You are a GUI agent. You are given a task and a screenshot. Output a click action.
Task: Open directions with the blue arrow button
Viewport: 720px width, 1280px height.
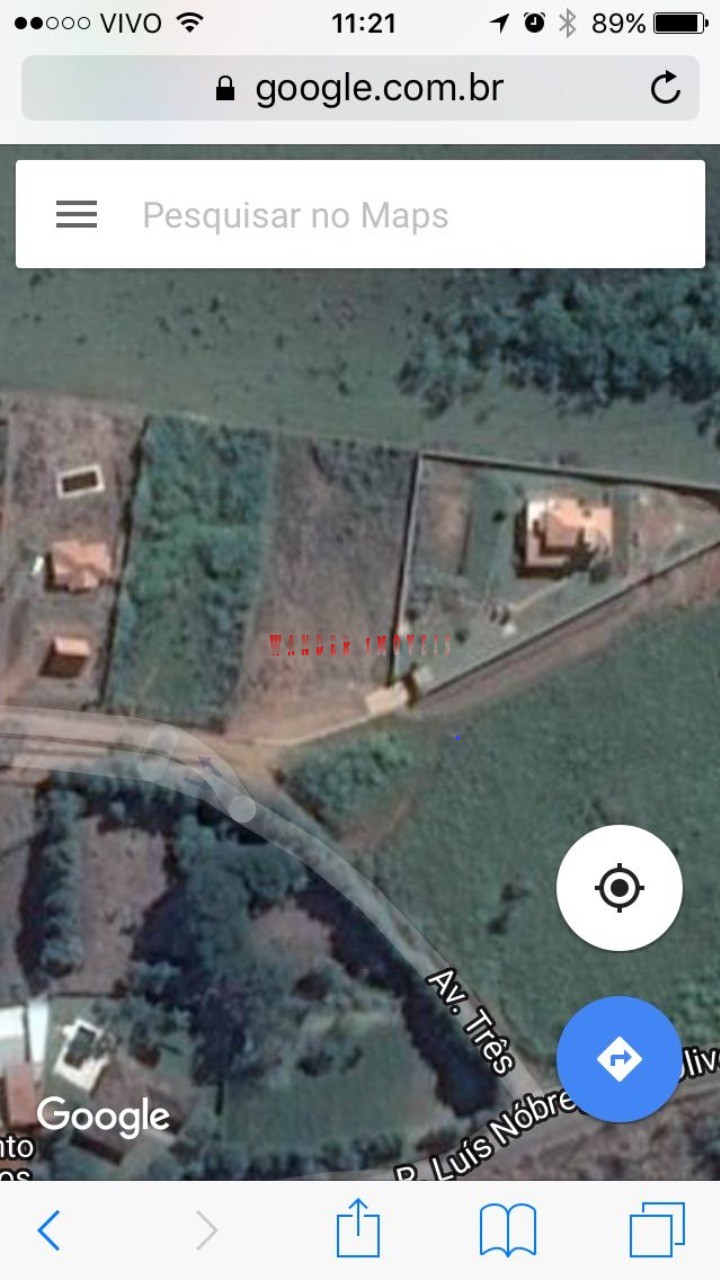point(619,1058)
